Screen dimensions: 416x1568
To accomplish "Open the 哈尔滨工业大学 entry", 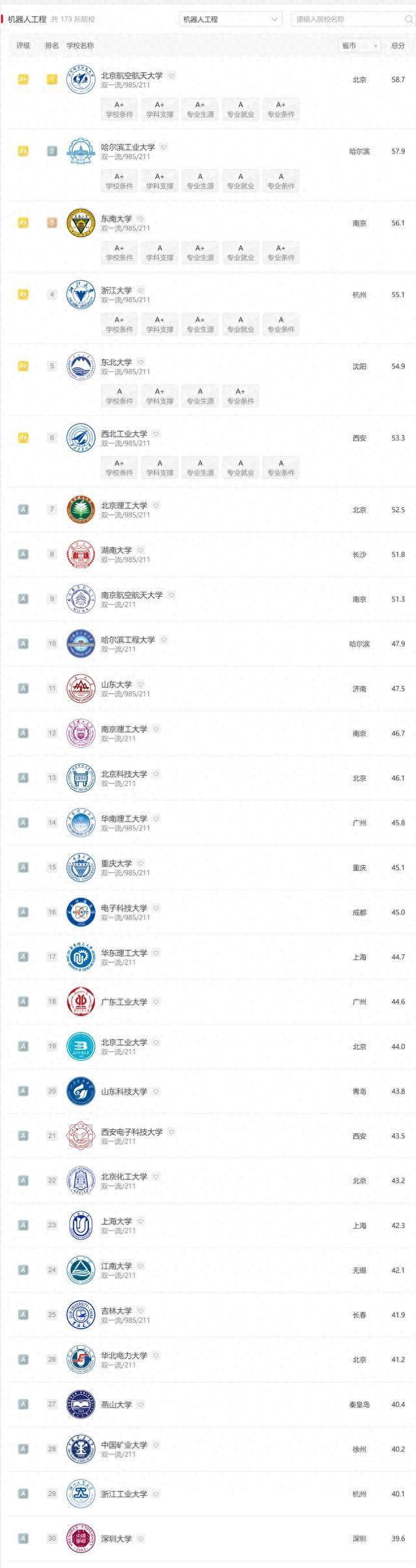I will coord(128,148).
